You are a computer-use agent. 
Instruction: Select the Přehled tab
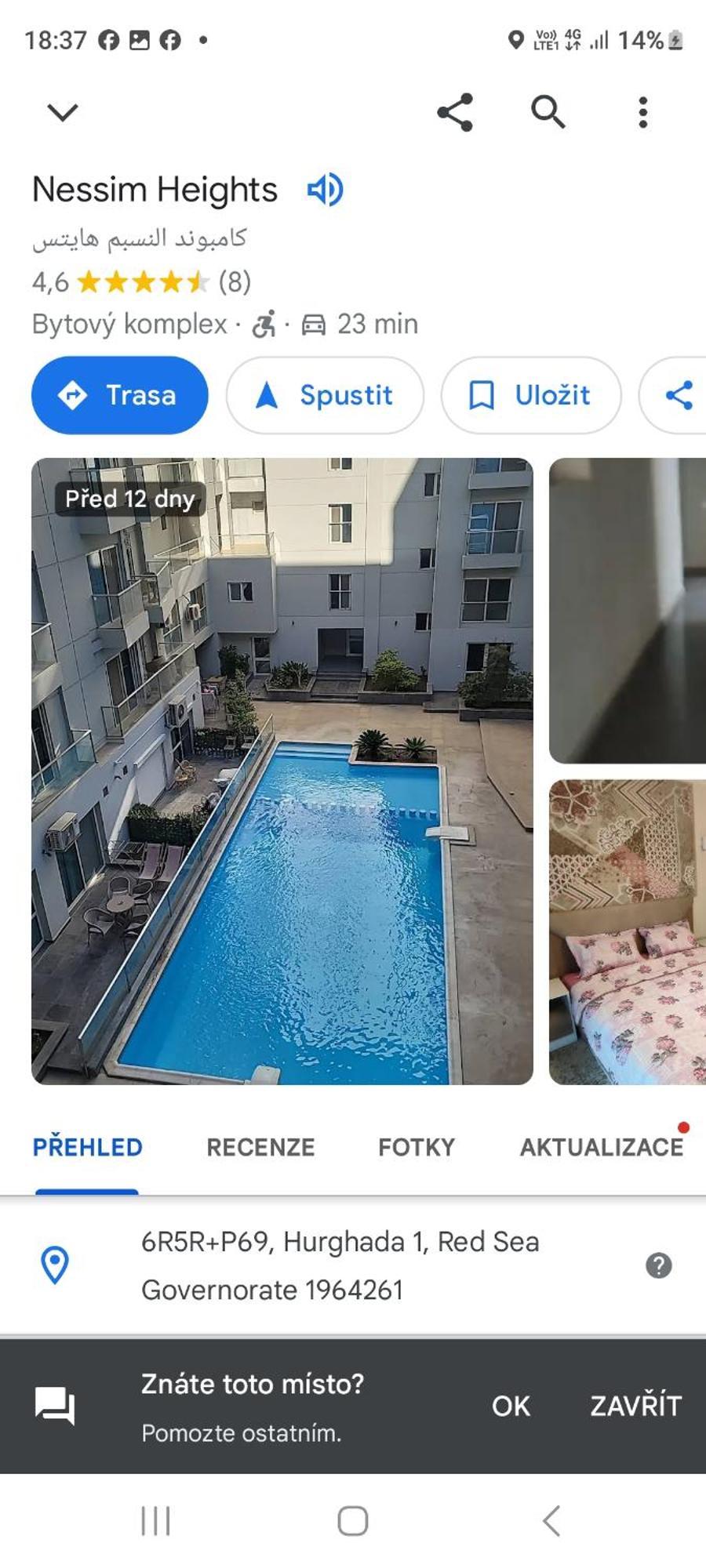[87, 1147]
